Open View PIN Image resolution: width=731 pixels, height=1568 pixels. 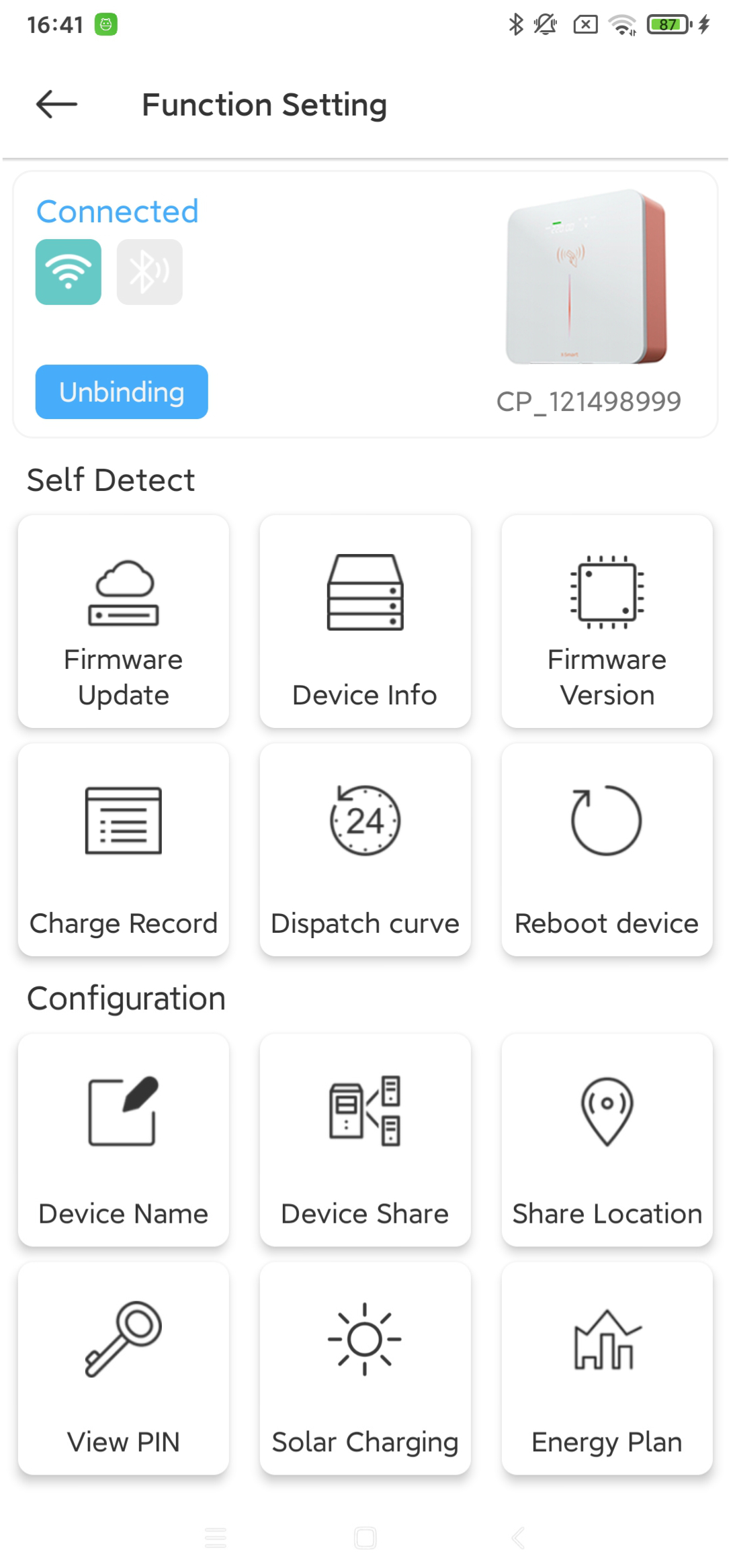124,1368
